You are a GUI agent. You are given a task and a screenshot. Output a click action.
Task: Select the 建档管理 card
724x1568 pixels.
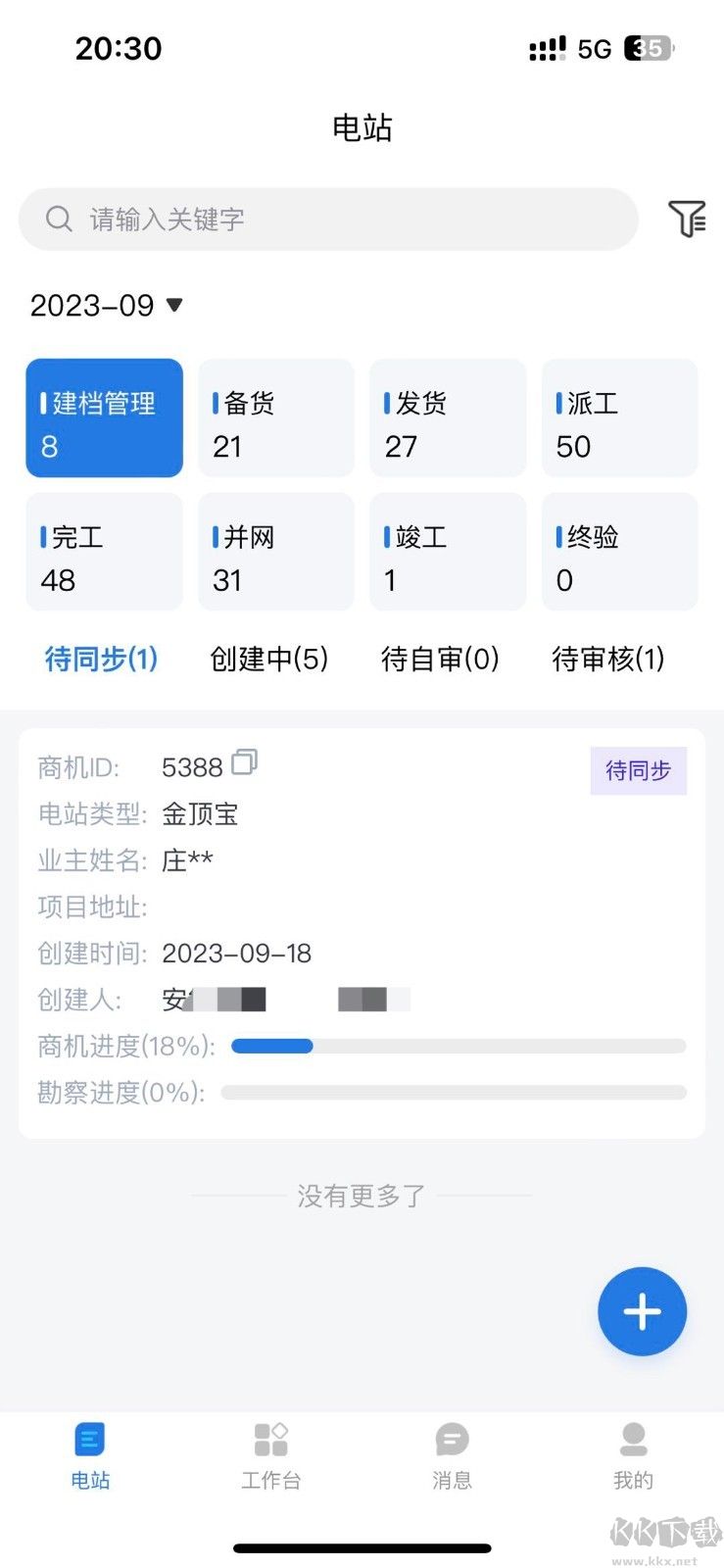(104, 417)
